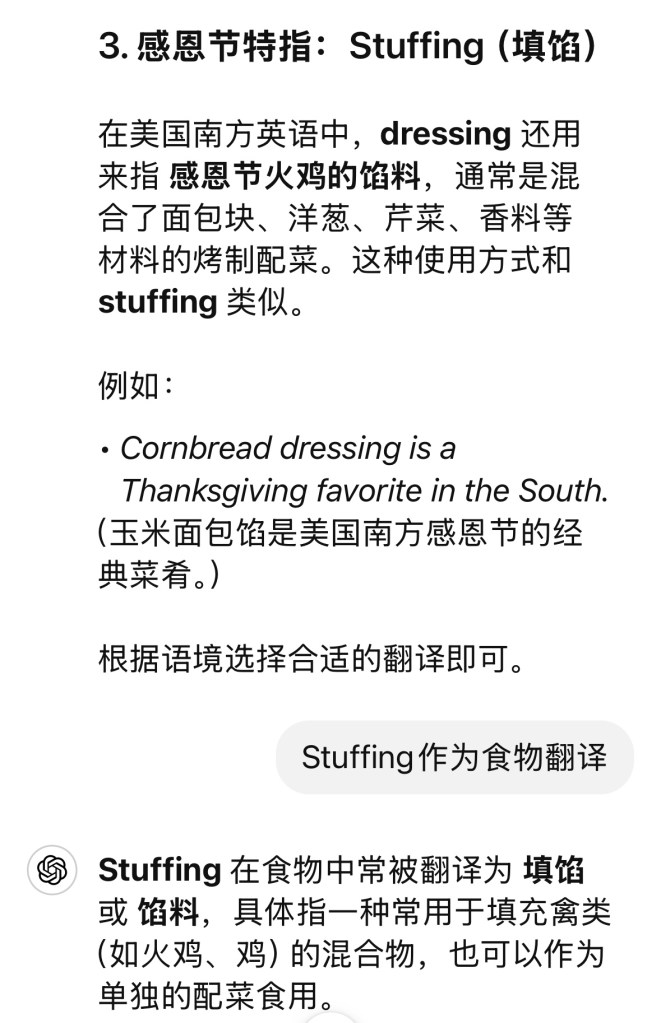Screen dimensions: 661x1023
Task: Tap the "Stuffing作为食物翻译" message bubble
Action: tap(454, 757)
